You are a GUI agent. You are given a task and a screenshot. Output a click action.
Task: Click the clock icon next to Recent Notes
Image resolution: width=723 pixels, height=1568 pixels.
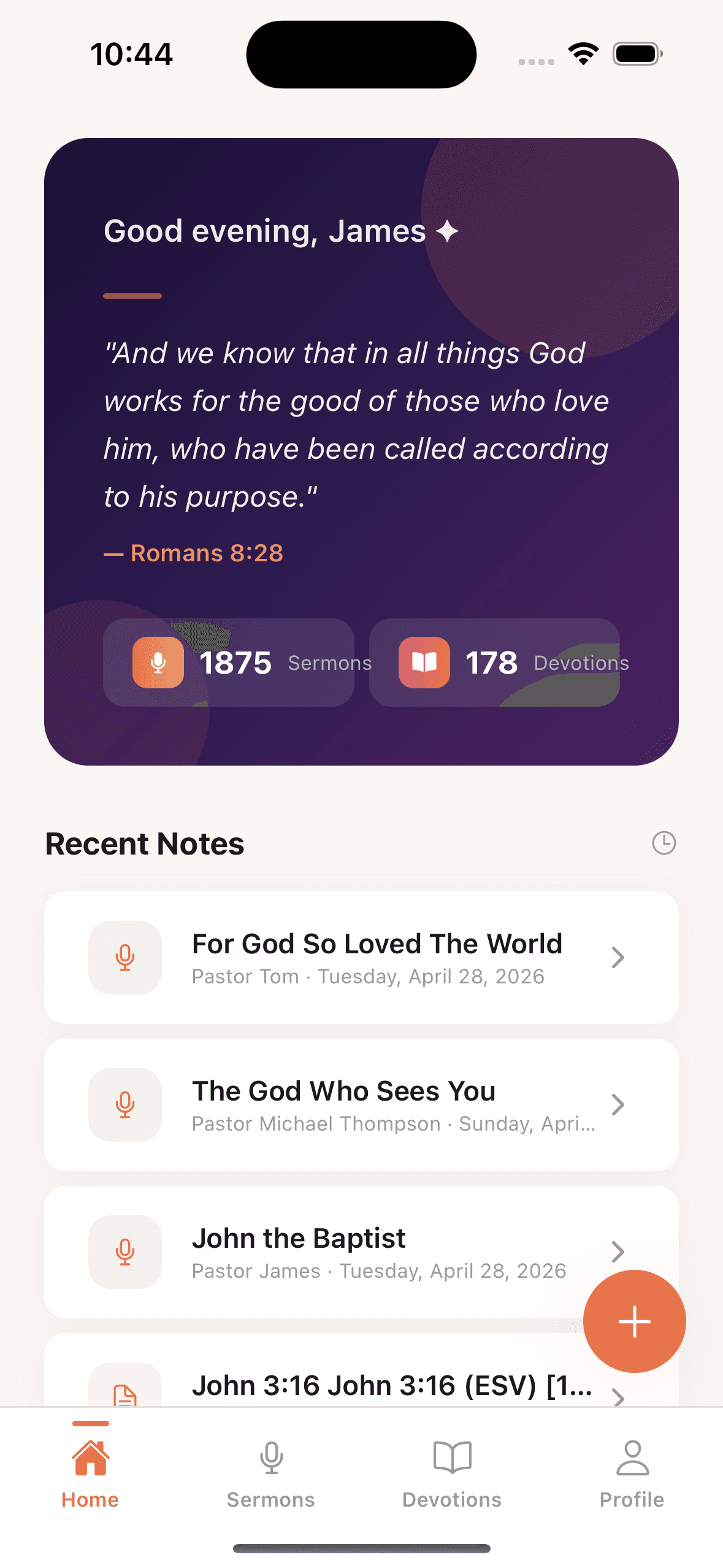click(x=663, y=843)
